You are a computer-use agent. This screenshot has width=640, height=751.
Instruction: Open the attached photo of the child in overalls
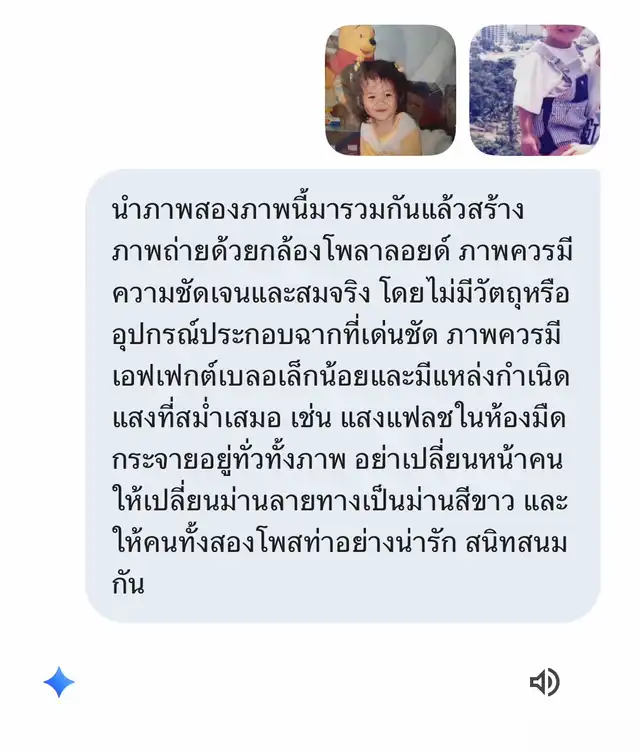tap(534, 90)
